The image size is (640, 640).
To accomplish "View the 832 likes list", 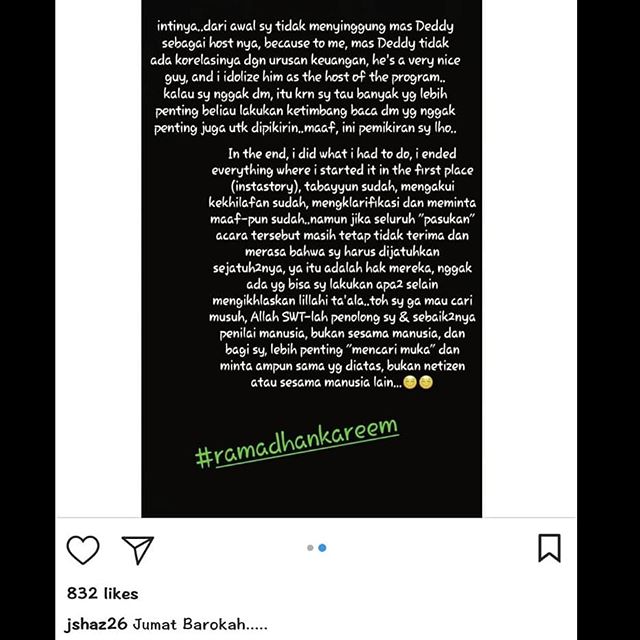I will coord(102,593).
